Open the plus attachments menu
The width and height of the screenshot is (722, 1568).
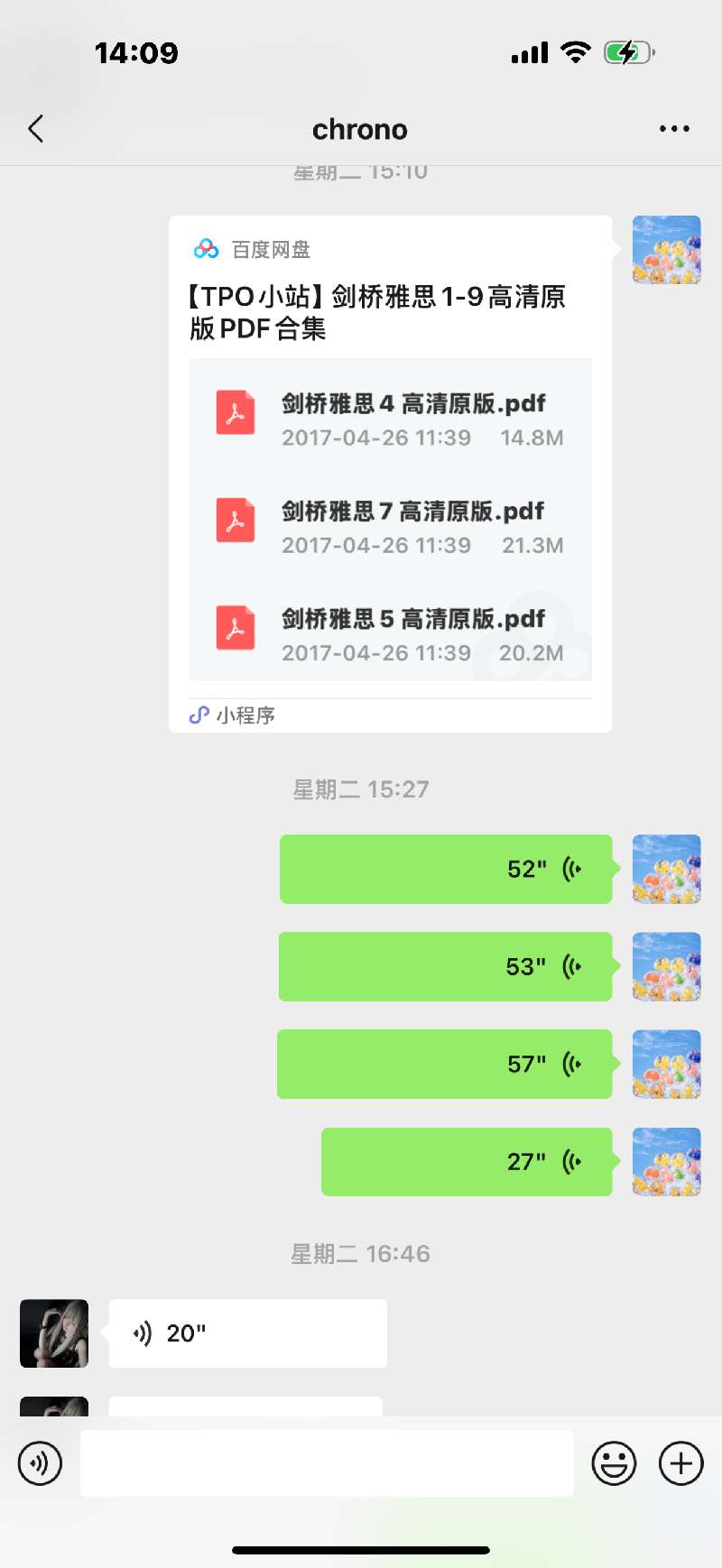tap(680, 1462)
